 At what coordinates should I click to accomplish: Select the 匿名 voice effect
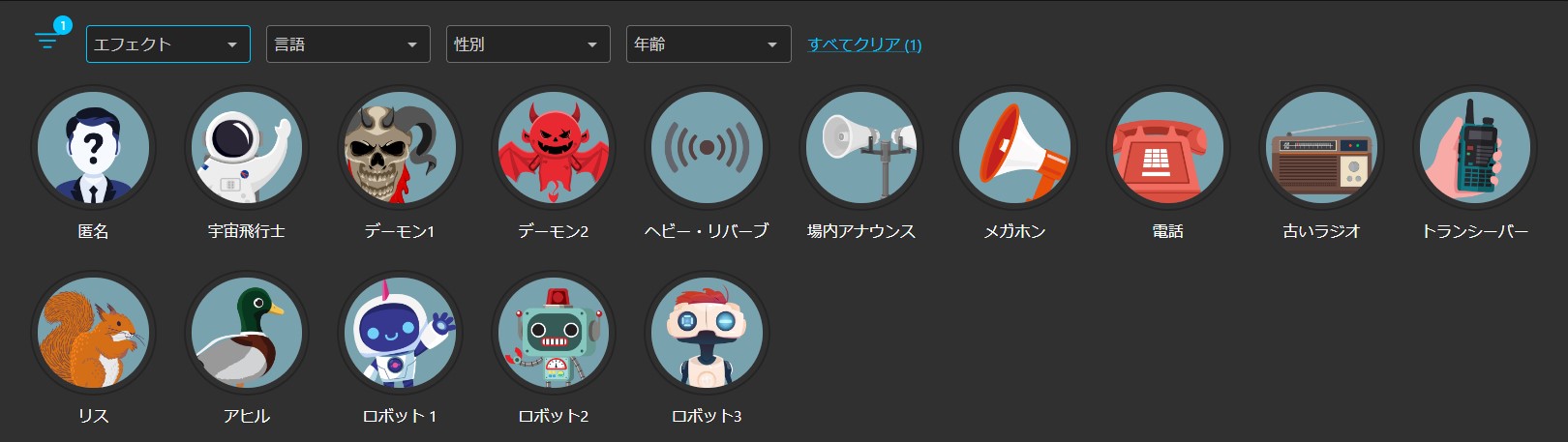coord(93,148)
